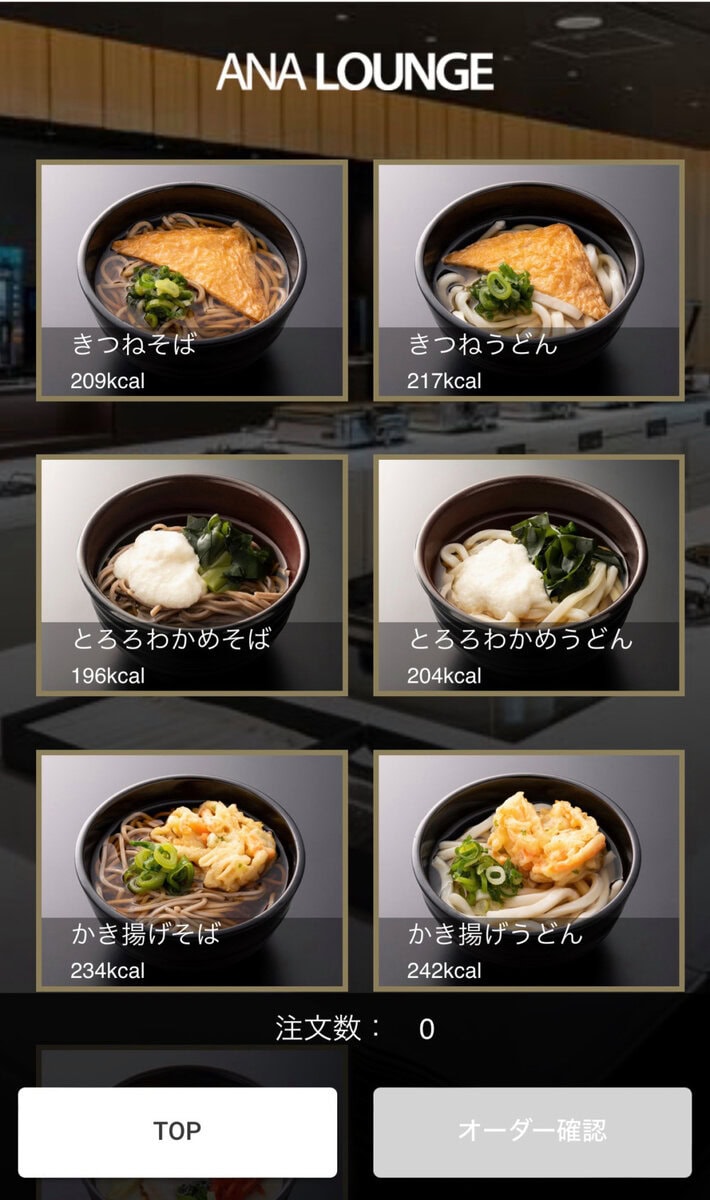The image size is (710, 1200).
Task: Select the きつねそば 209kcal dish
Action: coord(192,281)
